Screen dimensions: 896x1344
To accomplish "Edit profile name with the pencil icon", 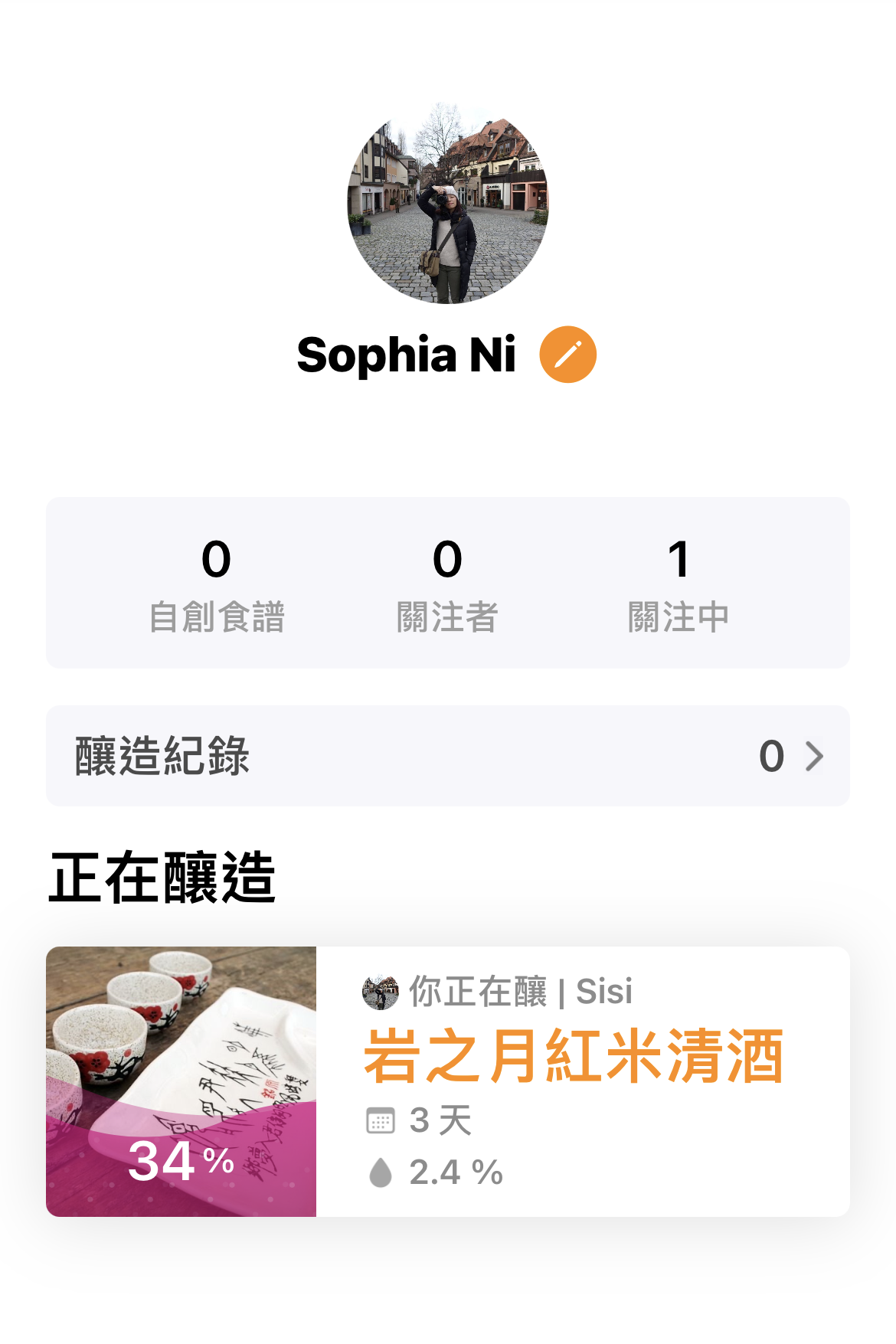I will coord(567,355).
